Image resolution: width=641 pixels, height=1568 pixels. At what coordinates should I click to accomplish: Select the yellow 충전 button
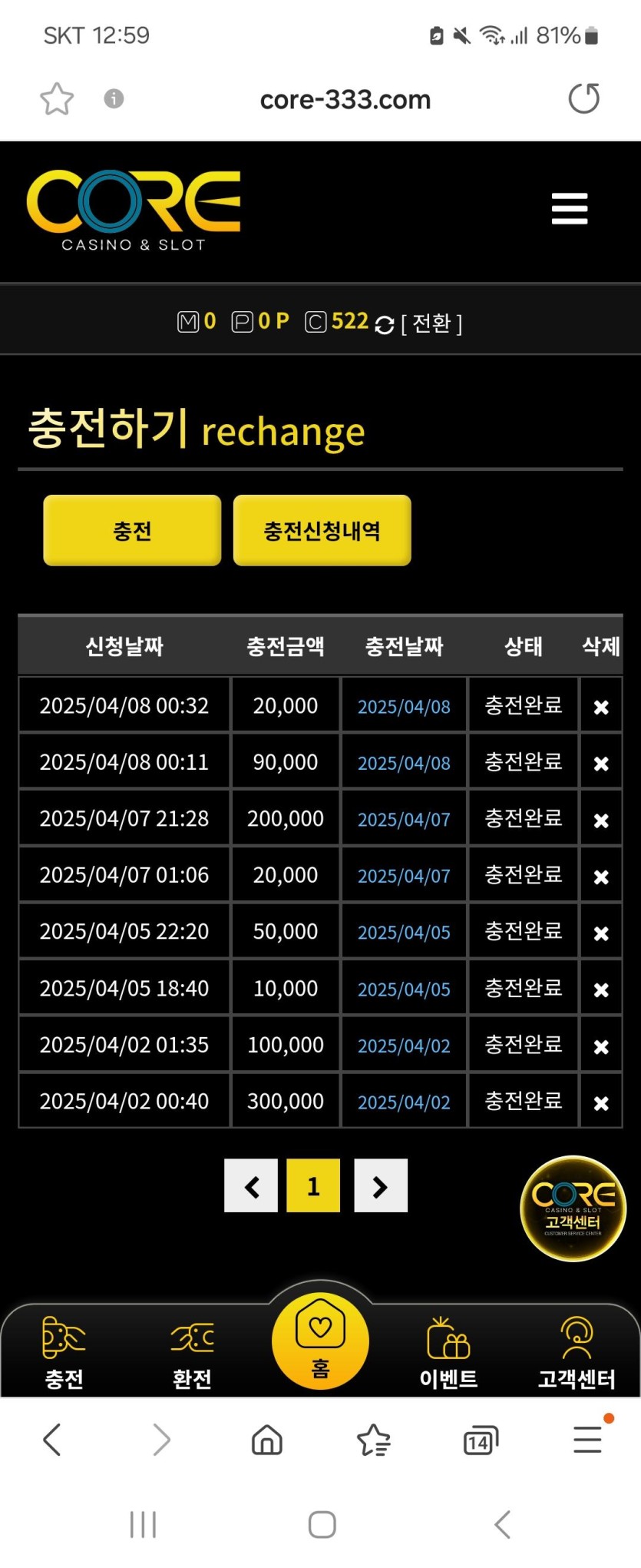pos(132,531)
